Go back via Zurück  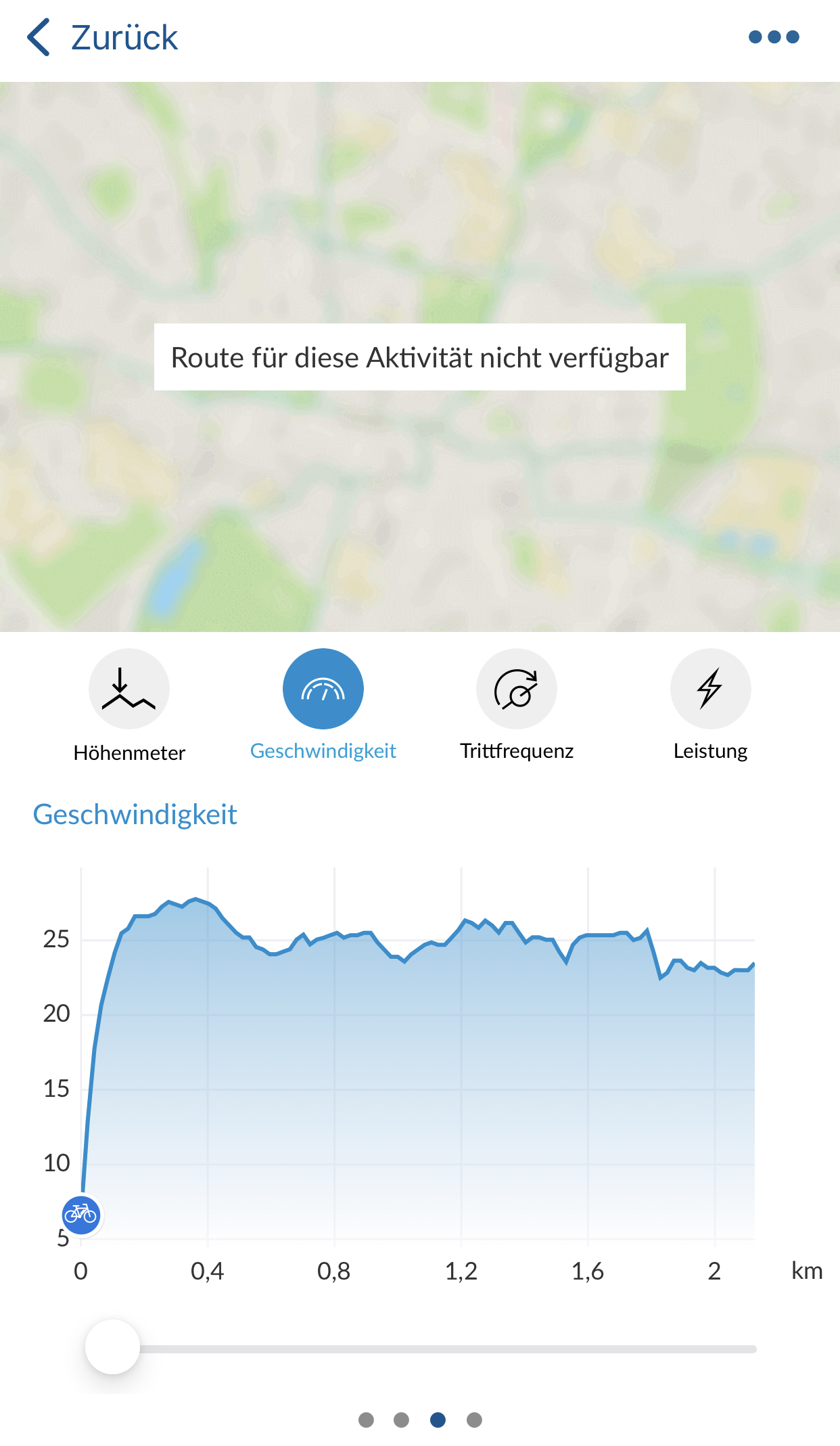[102, 37]
